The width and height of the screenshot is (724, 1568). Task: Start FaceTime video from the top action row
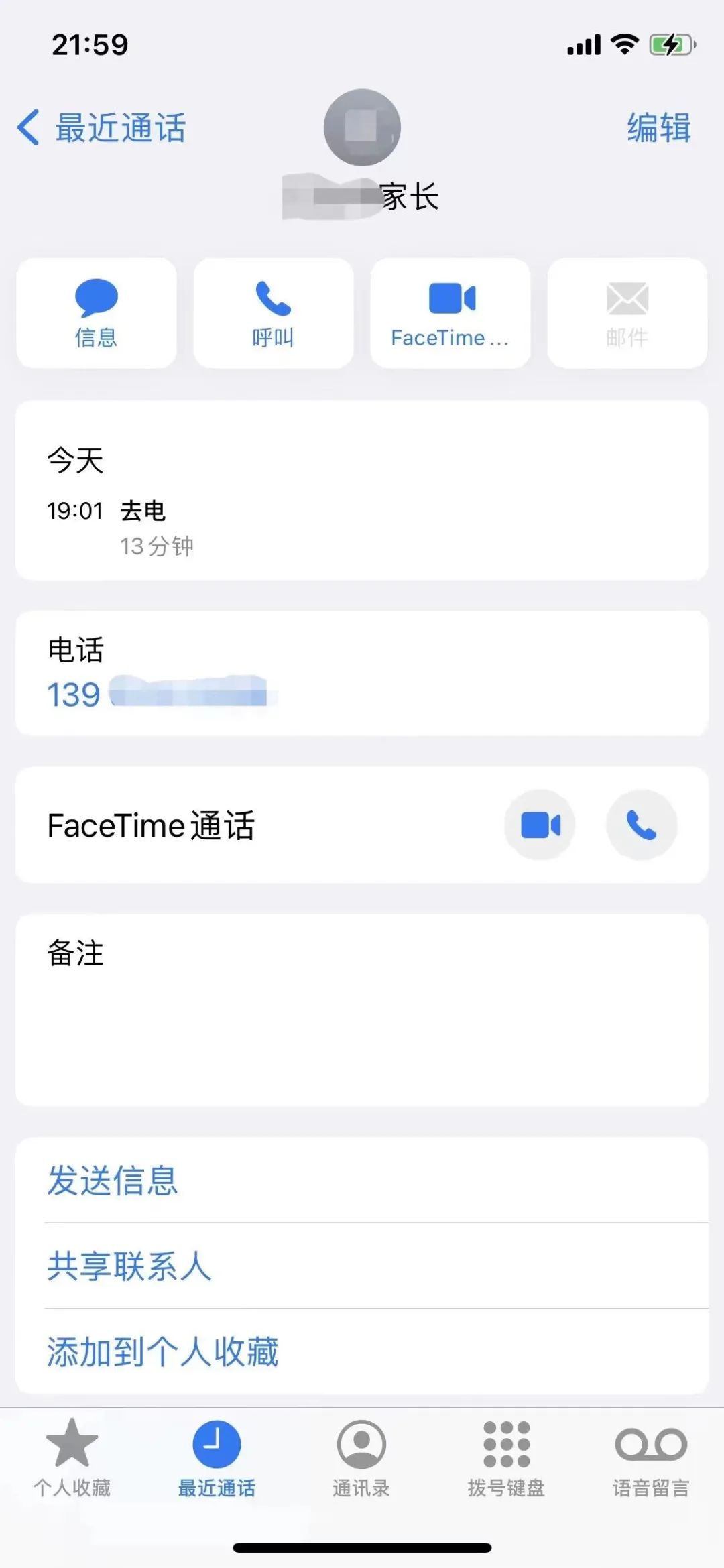coord(450,313)
